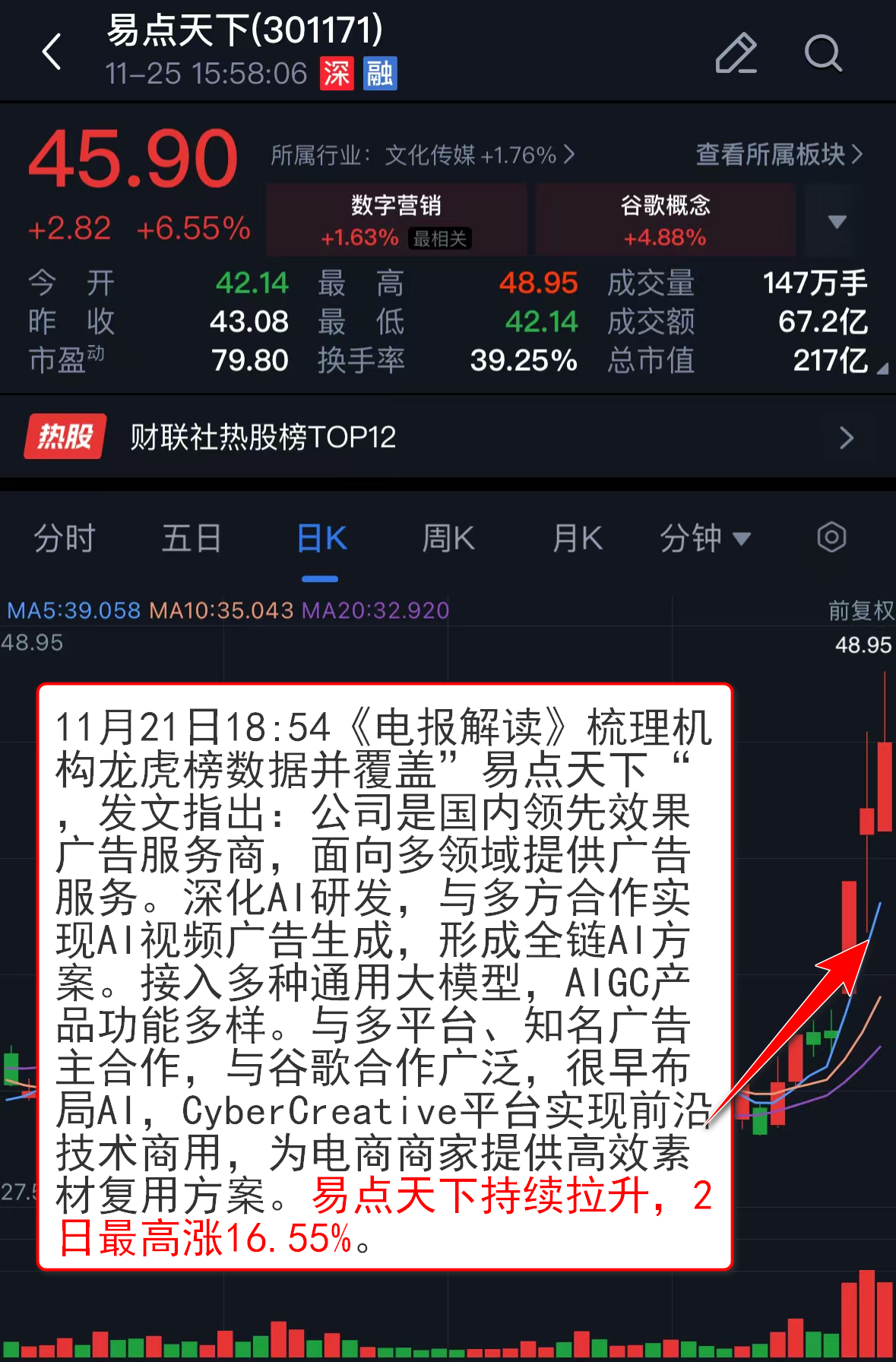Switch to the 周K chart tab
Image resolution: width=896 pixels, height=1362 pixels.
[x=448, y=538]
